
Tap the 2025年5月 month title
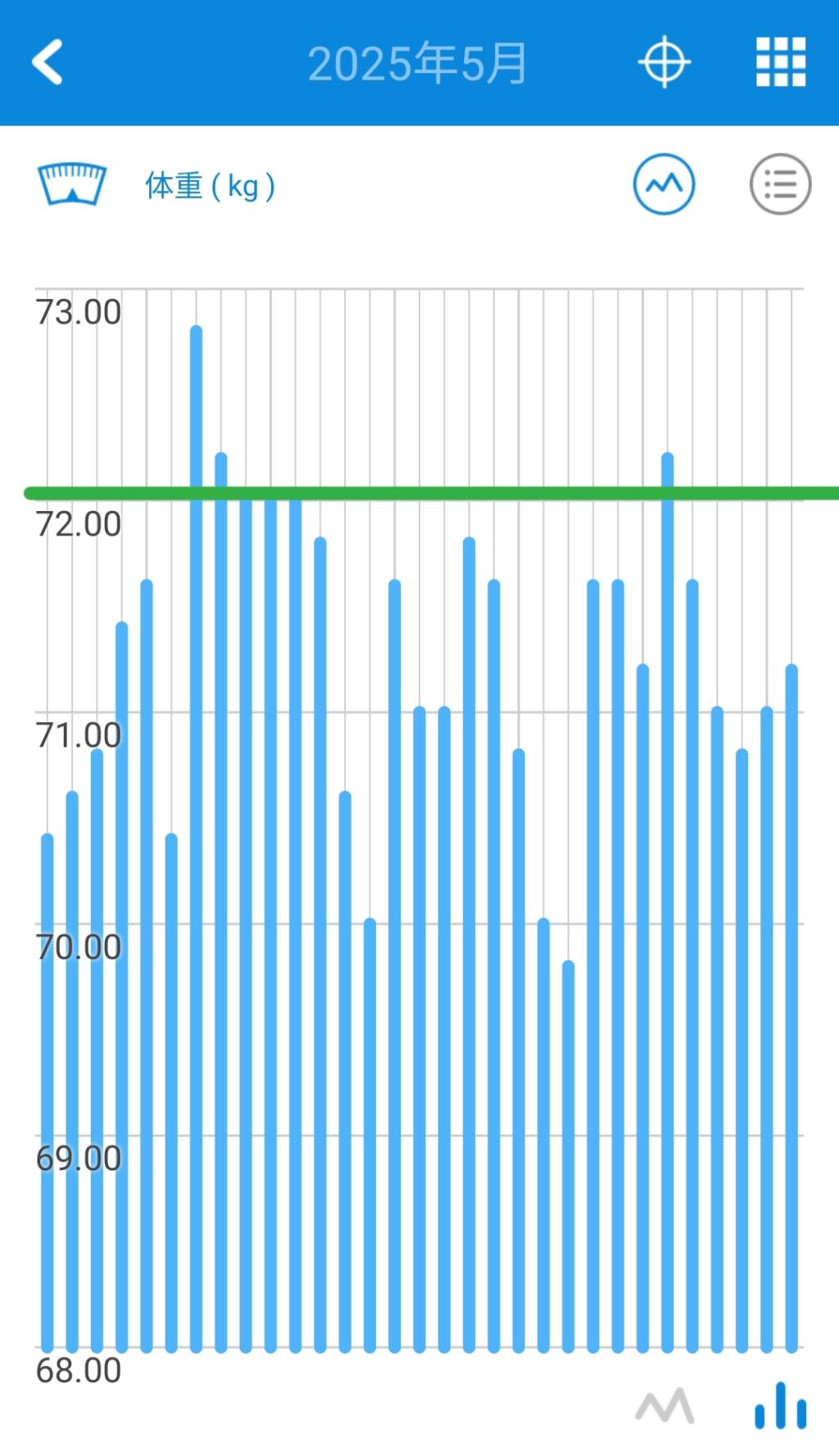tap(417, 63)
